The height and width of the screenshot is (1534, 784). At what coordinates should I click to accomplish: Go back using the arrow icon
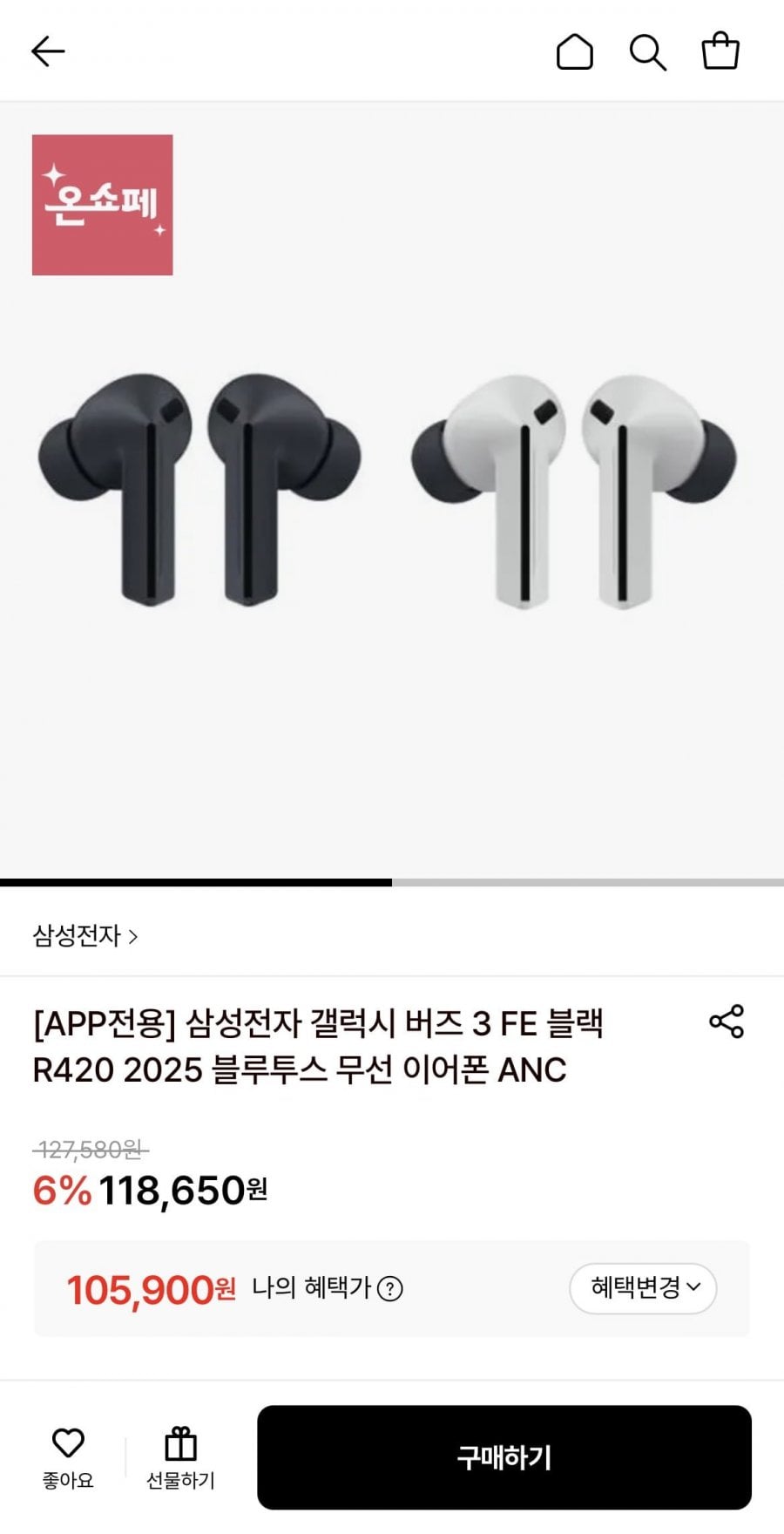(48, 52)
